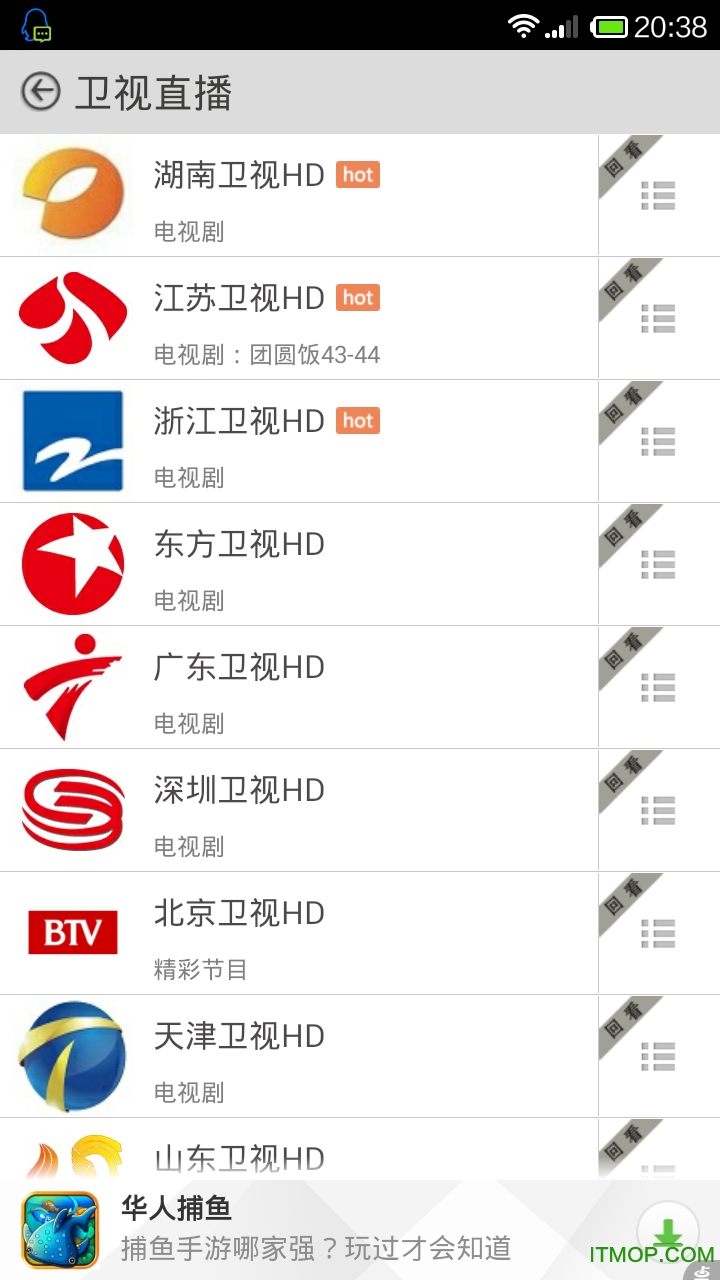Select the channel name 东方卫视HD
The width and height of the screenshot is (720, 1280).
pyautogui.click(x=240, y=545)
